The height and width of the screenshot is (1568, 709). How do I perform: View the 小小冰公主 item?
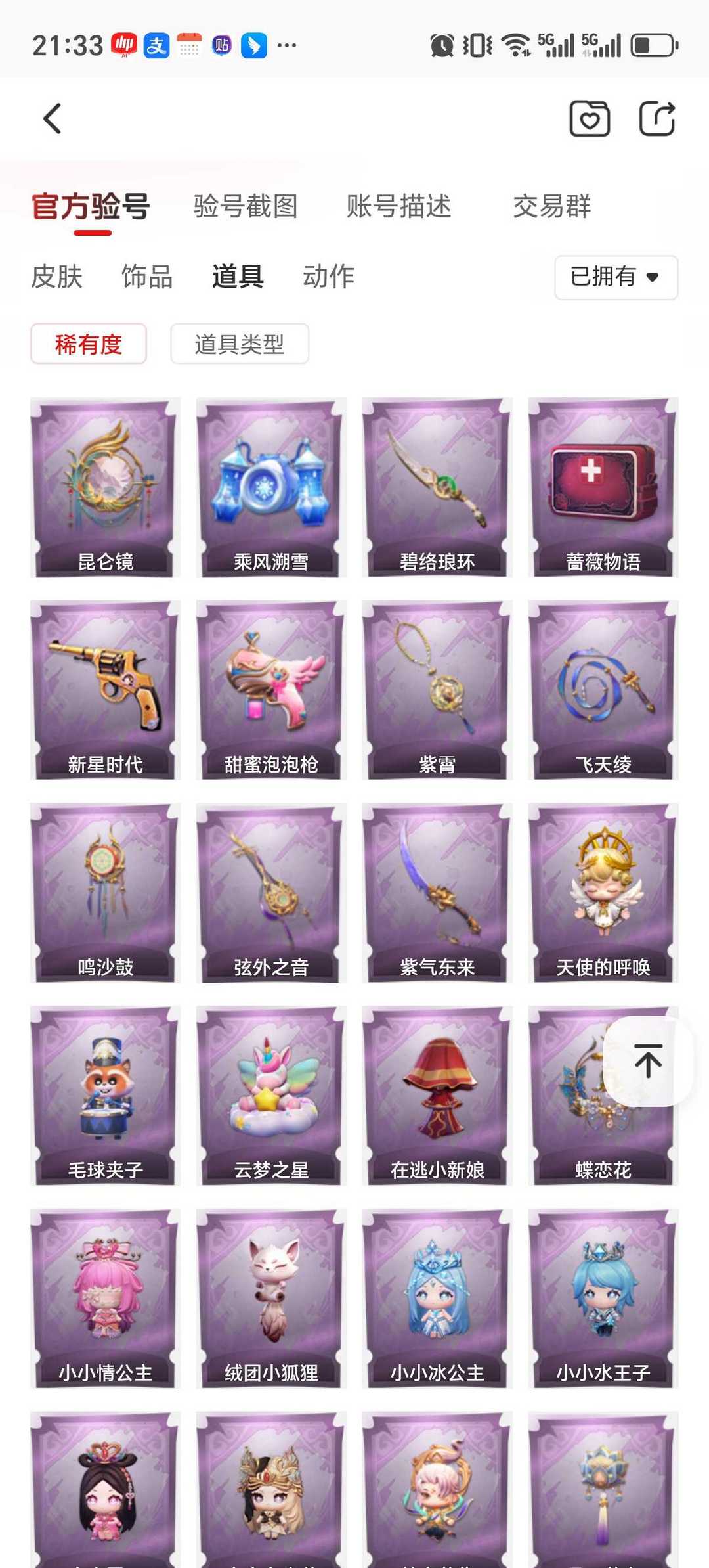click(437, 1298)
